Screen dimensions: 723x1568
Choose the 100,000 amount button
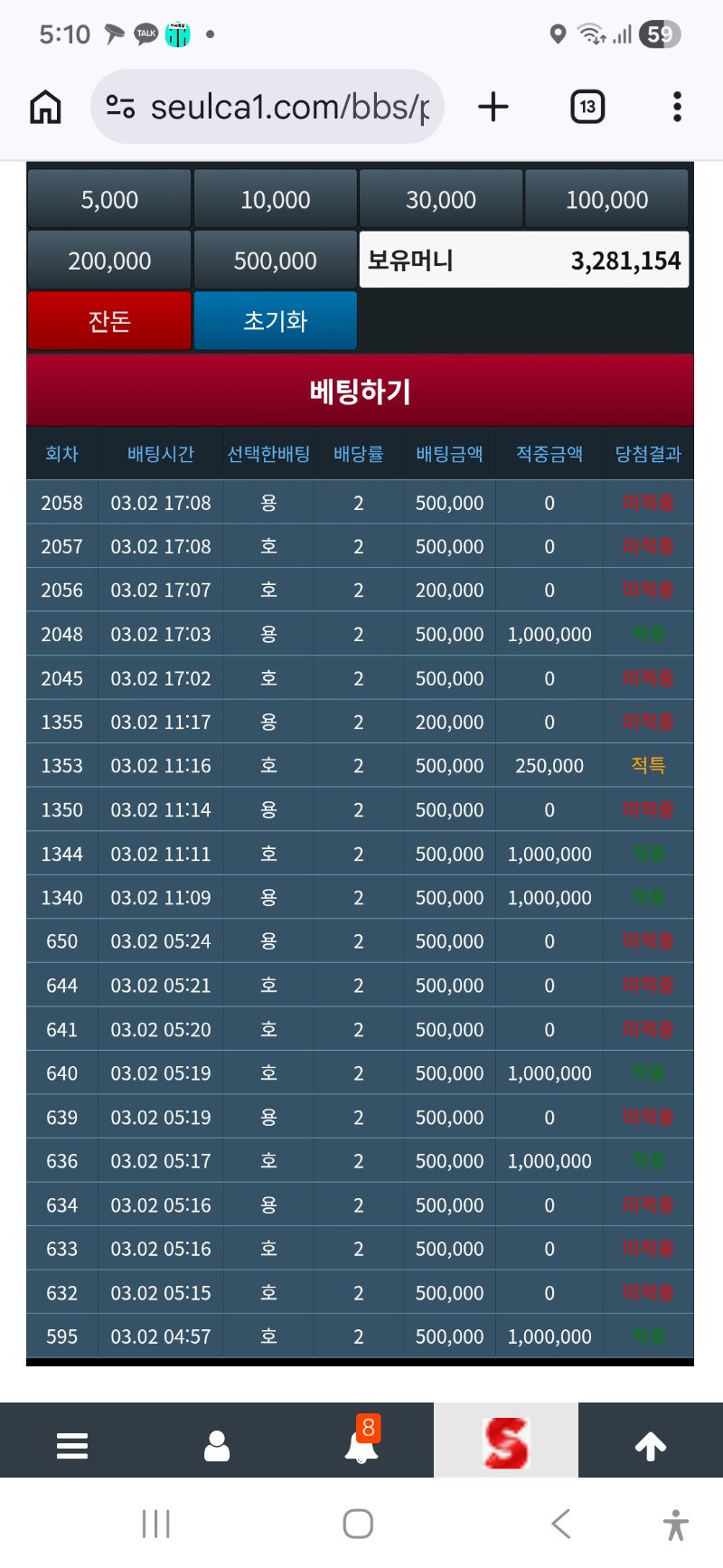[x=606, y=199]
